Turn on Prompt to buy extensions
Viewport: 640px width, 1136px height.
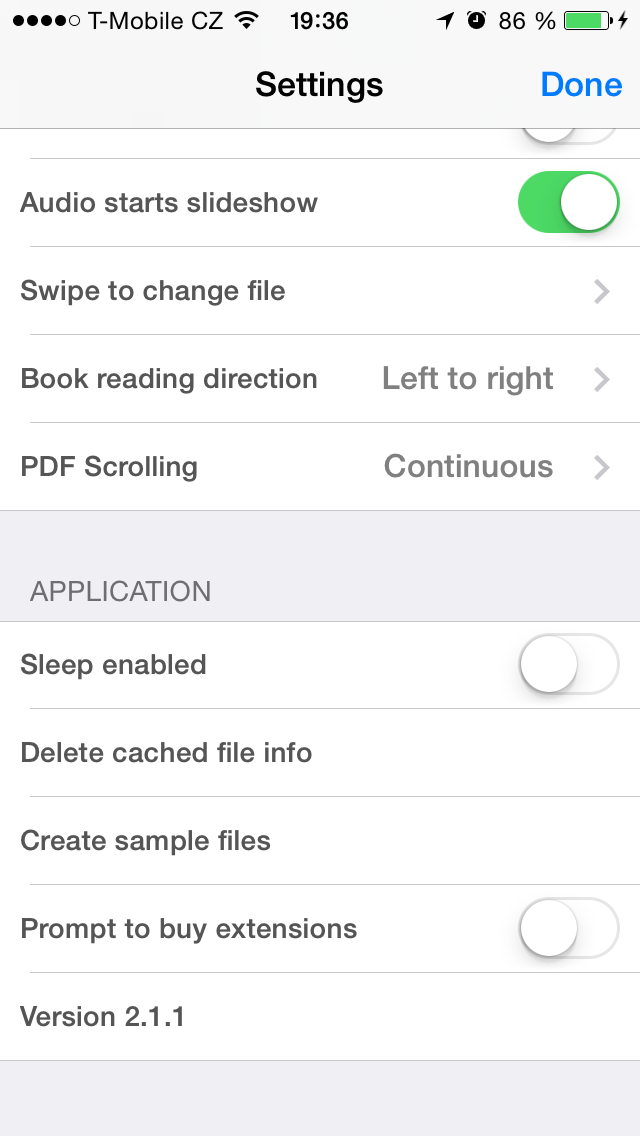(x=568, y=929)
